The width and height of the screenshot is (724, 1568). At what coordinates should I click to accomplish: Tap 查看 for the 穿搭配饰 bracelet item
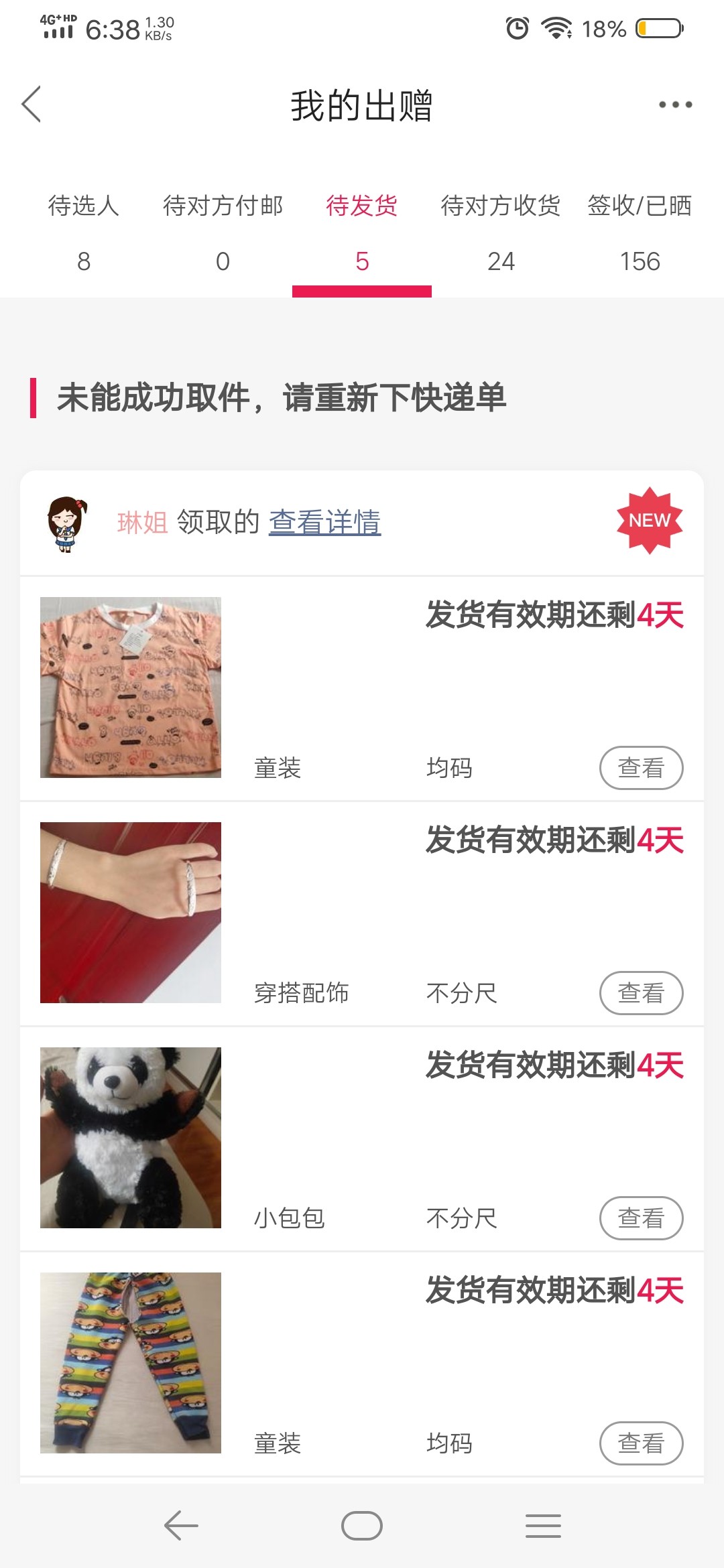click(x=641, y=993)
